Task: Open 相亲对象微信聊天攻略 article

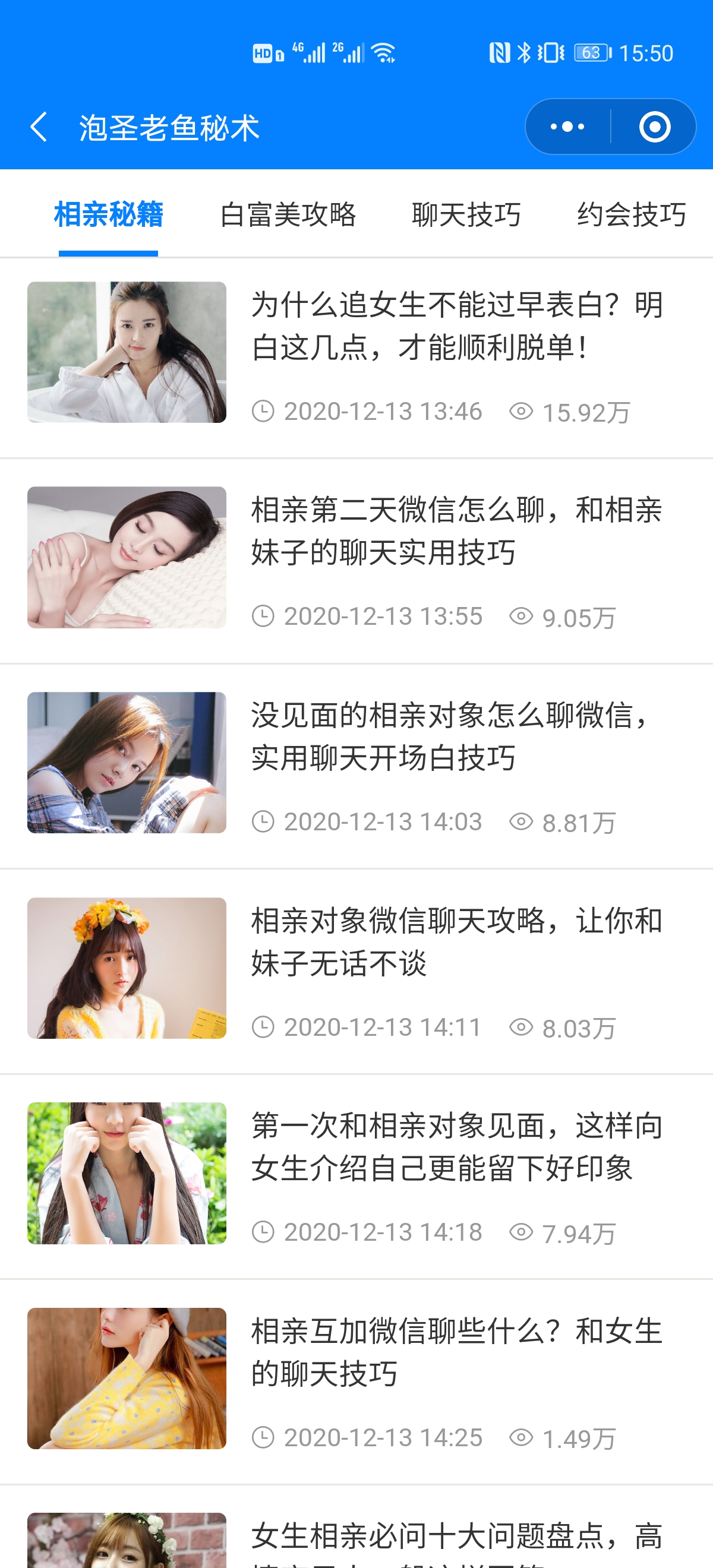Action: click(x=457, y=941)
